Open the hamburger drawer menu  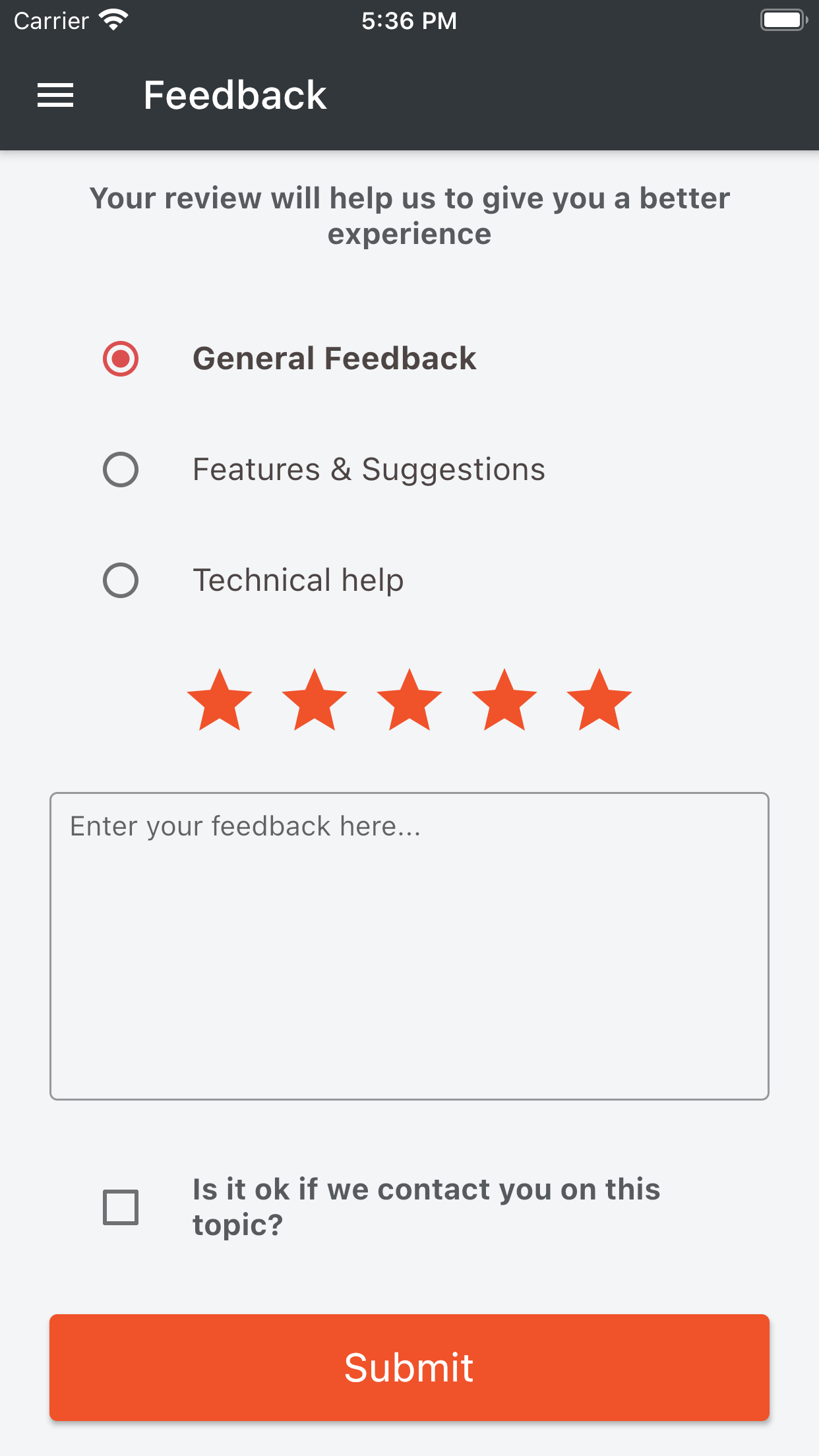tap(55, 96)
